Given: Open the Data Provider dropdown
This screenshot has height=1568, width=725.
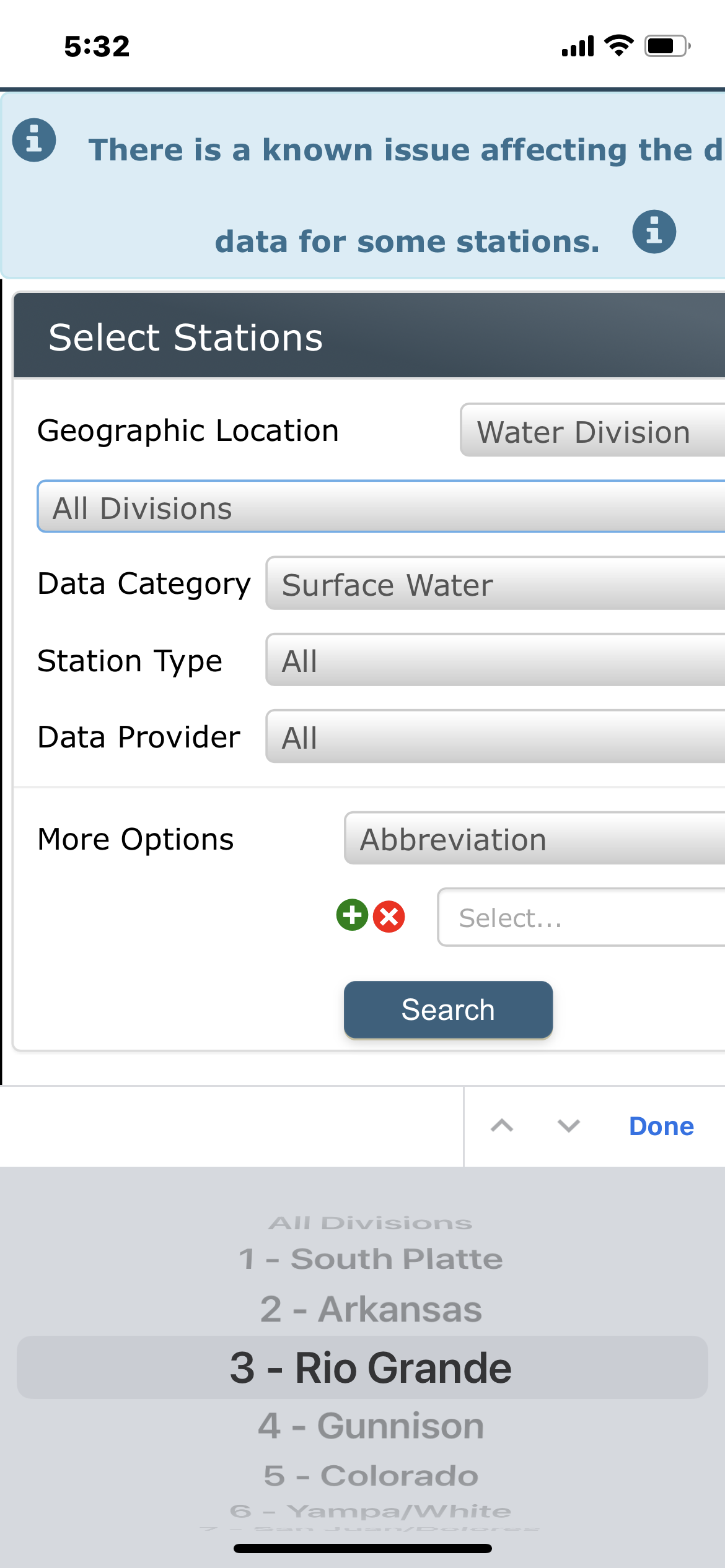Looking at the screenshot, I should 434,737.
